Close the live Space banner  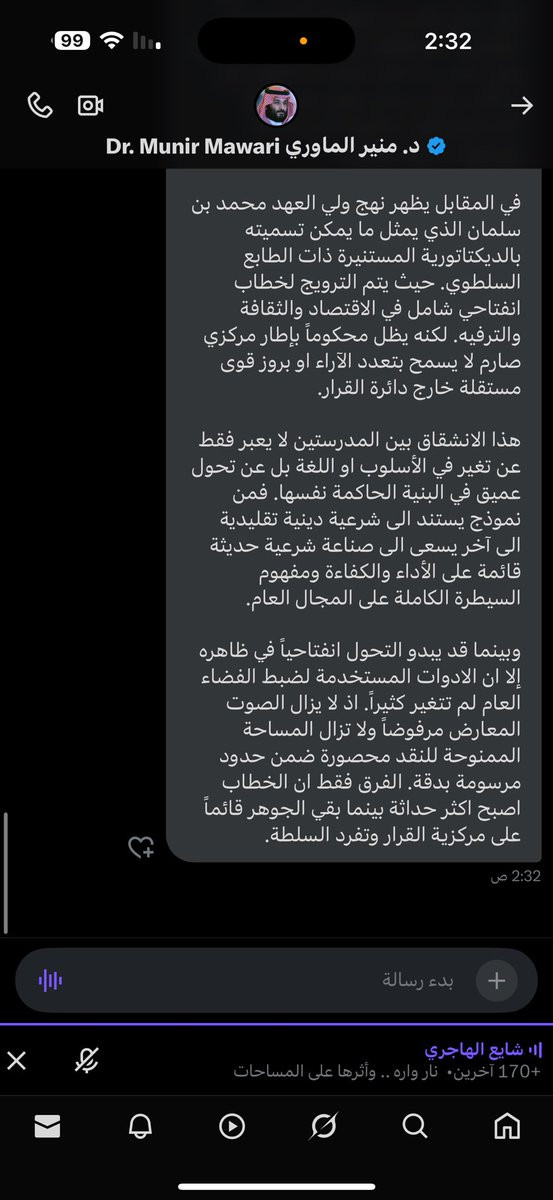click(17, 1060)
